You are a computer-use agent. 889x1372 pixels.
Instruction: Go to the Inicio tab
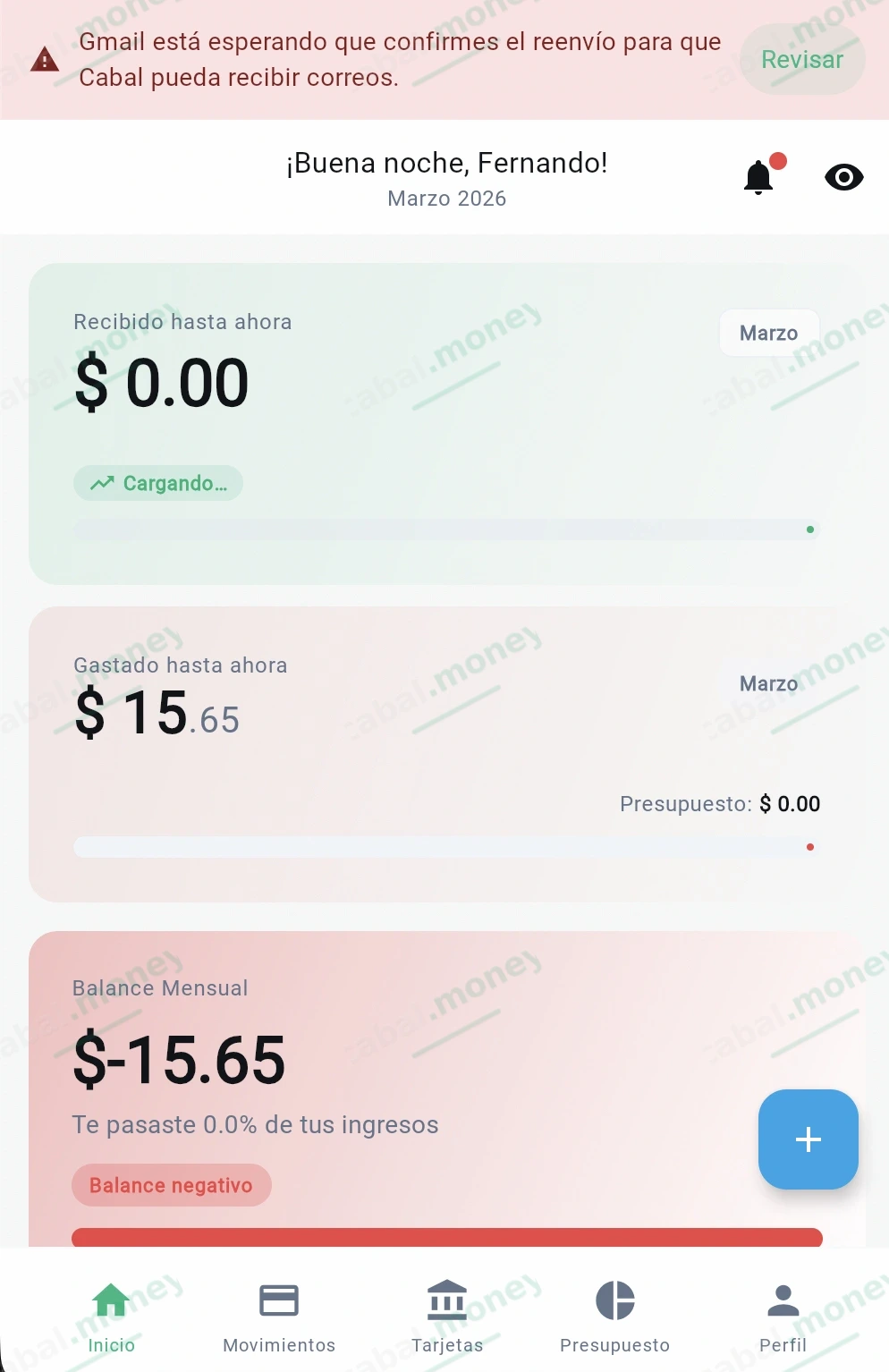tap(111, 1317)
